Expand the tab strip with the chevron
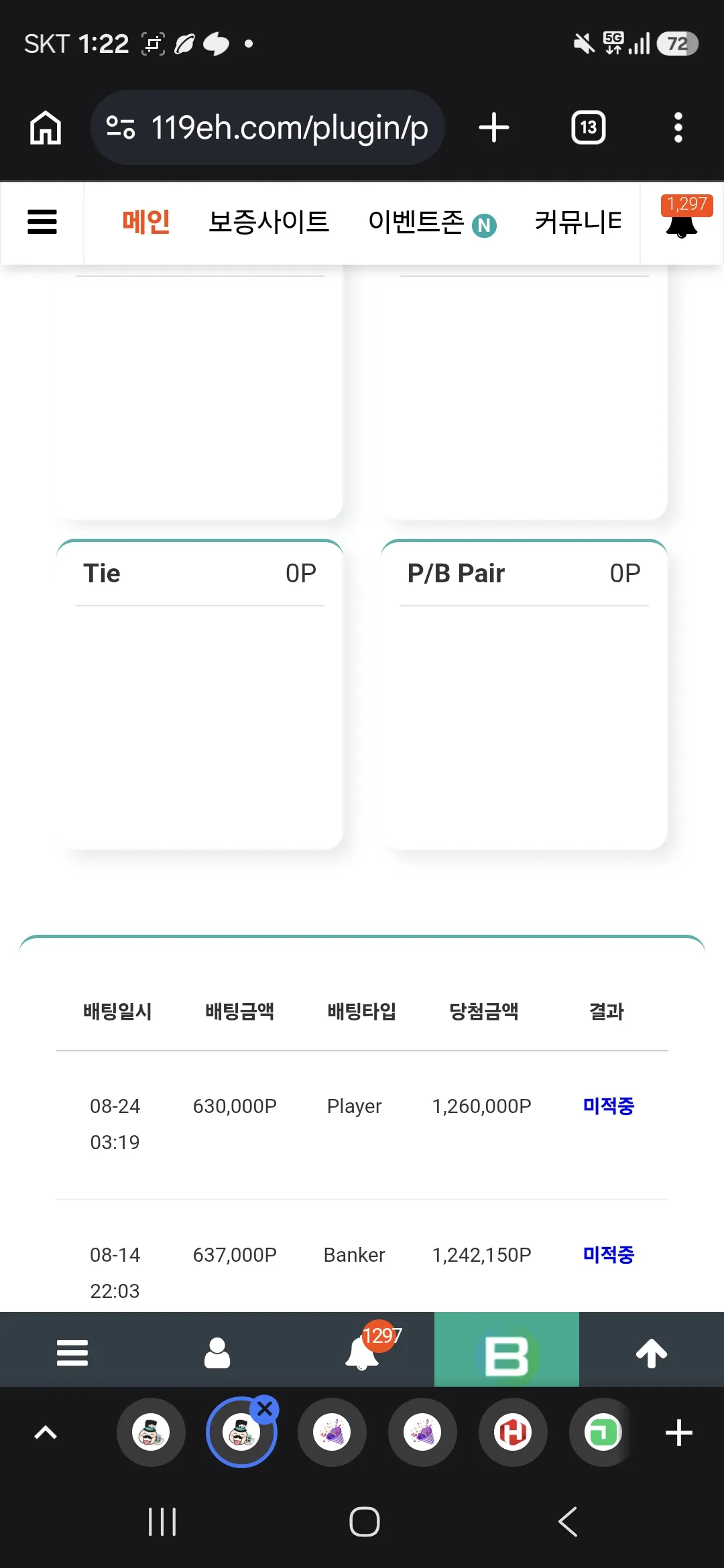Screen dimensions: 724x1568 pyautogui.click(x=46, y=1433)
